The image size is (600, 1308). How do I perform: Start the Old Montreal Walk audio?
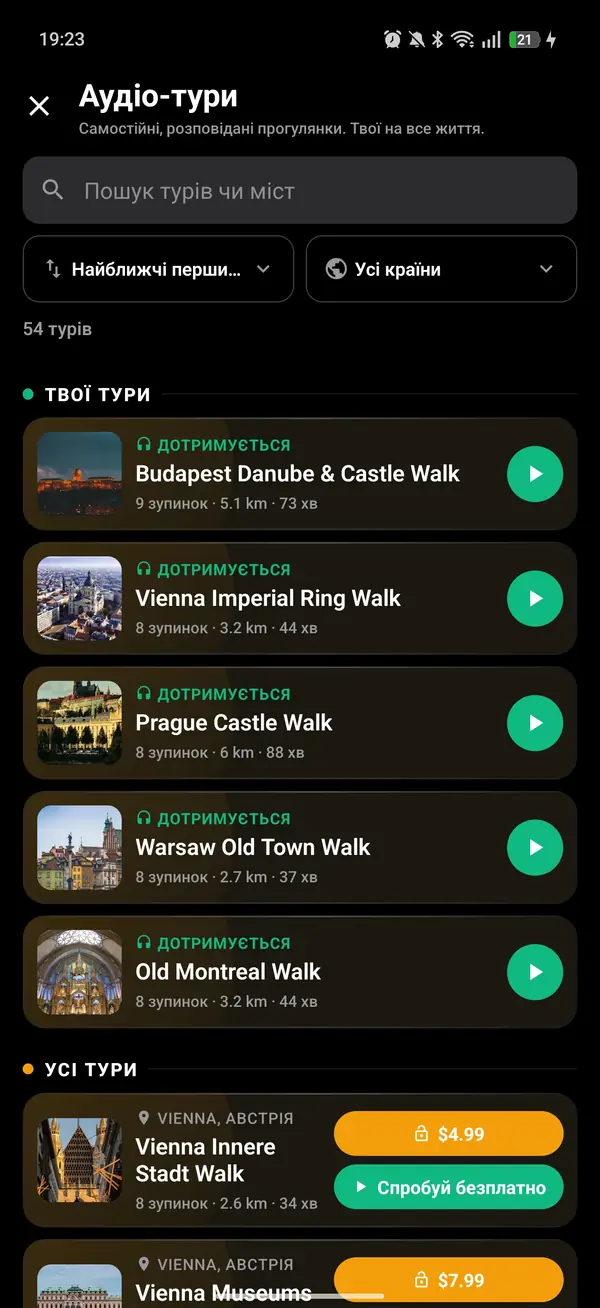(535, 972)
